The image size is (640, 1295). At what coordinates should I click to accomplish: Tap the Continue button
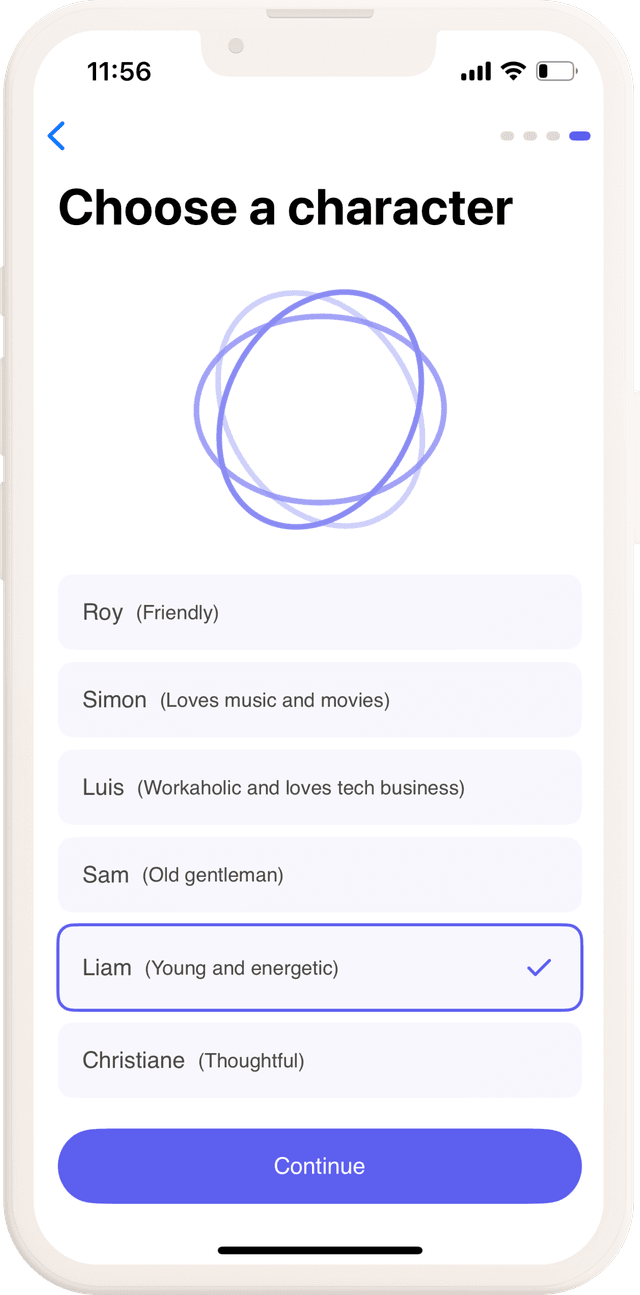pos(319,1166)
